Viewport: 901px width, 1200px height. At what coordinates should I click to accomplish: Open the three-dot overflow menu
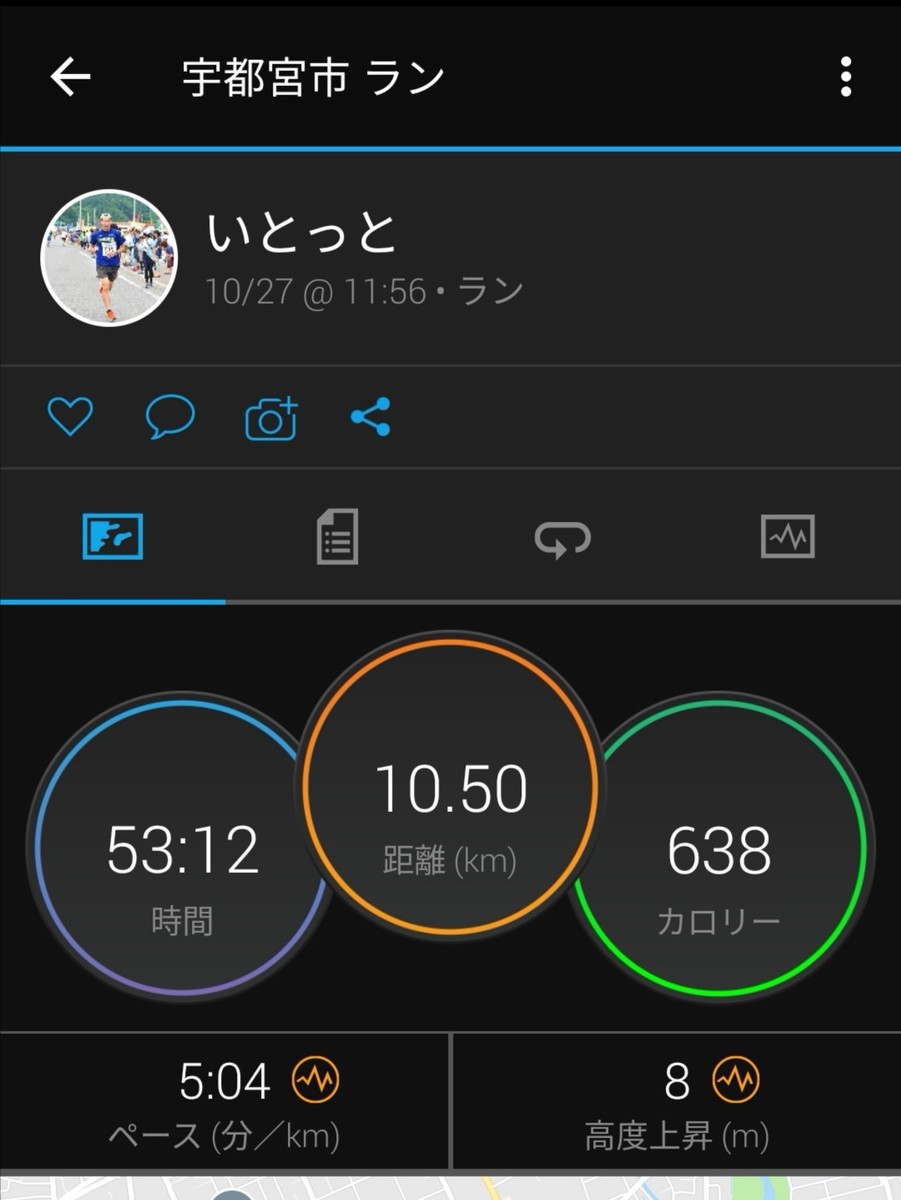tap(846, 77)
